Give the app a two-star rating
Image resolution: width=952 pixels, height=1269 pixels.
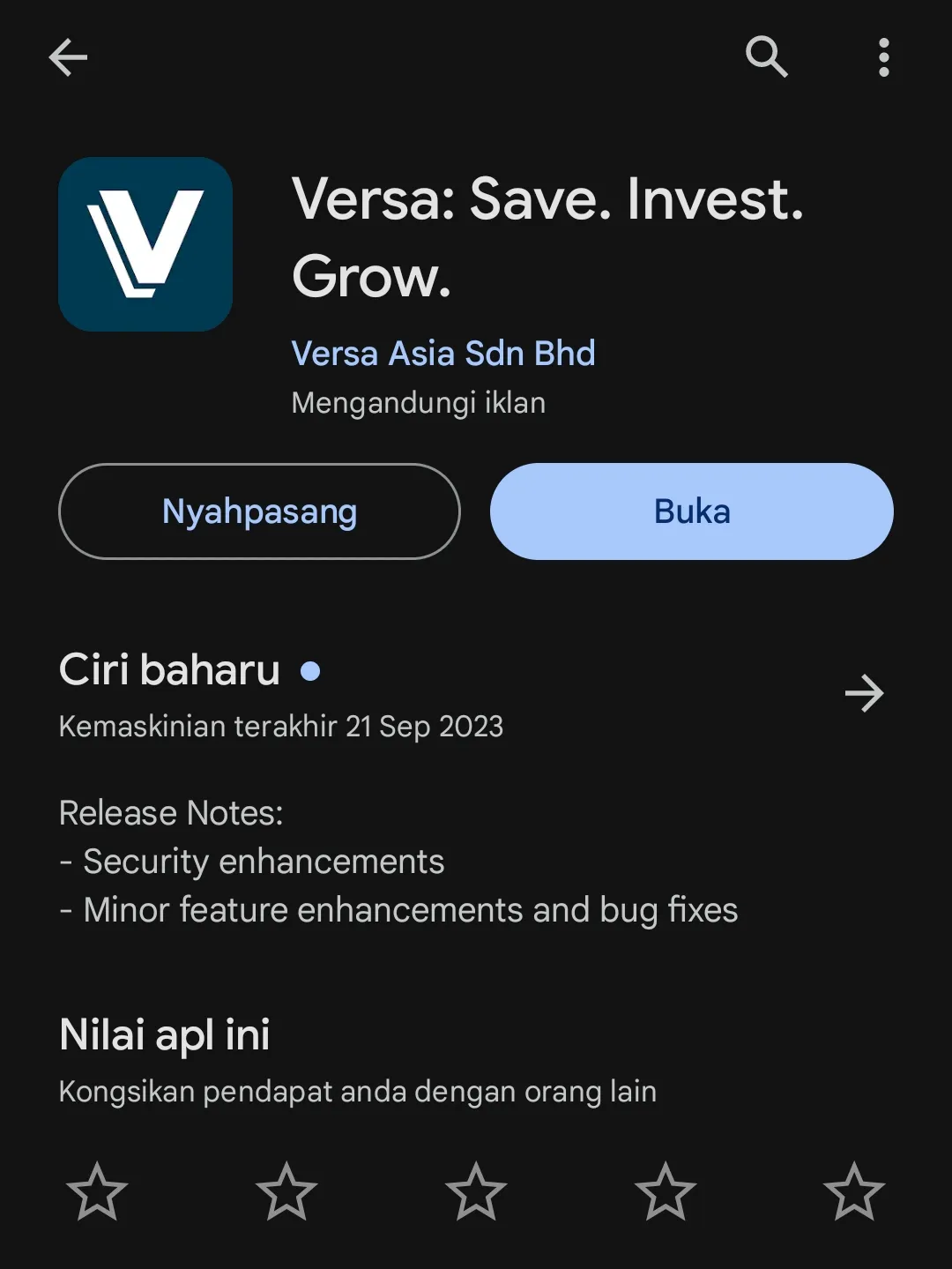(x=286, y=1191)
